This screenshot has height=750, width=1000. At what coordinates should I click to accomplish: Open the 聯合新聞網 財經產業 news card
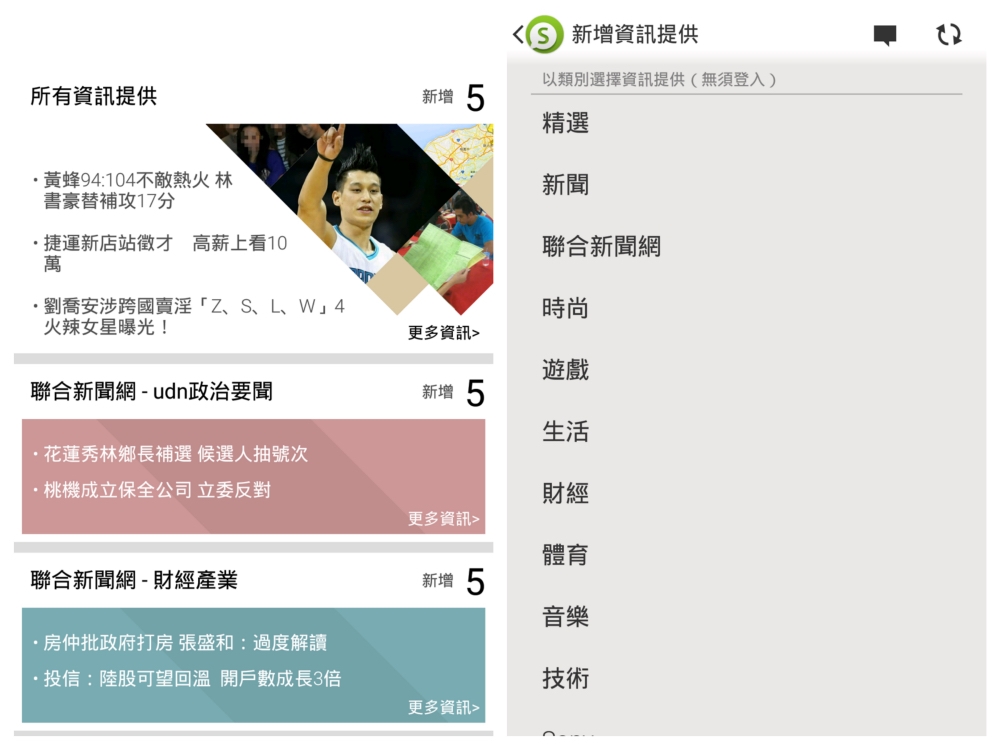[x=253, y=665]
